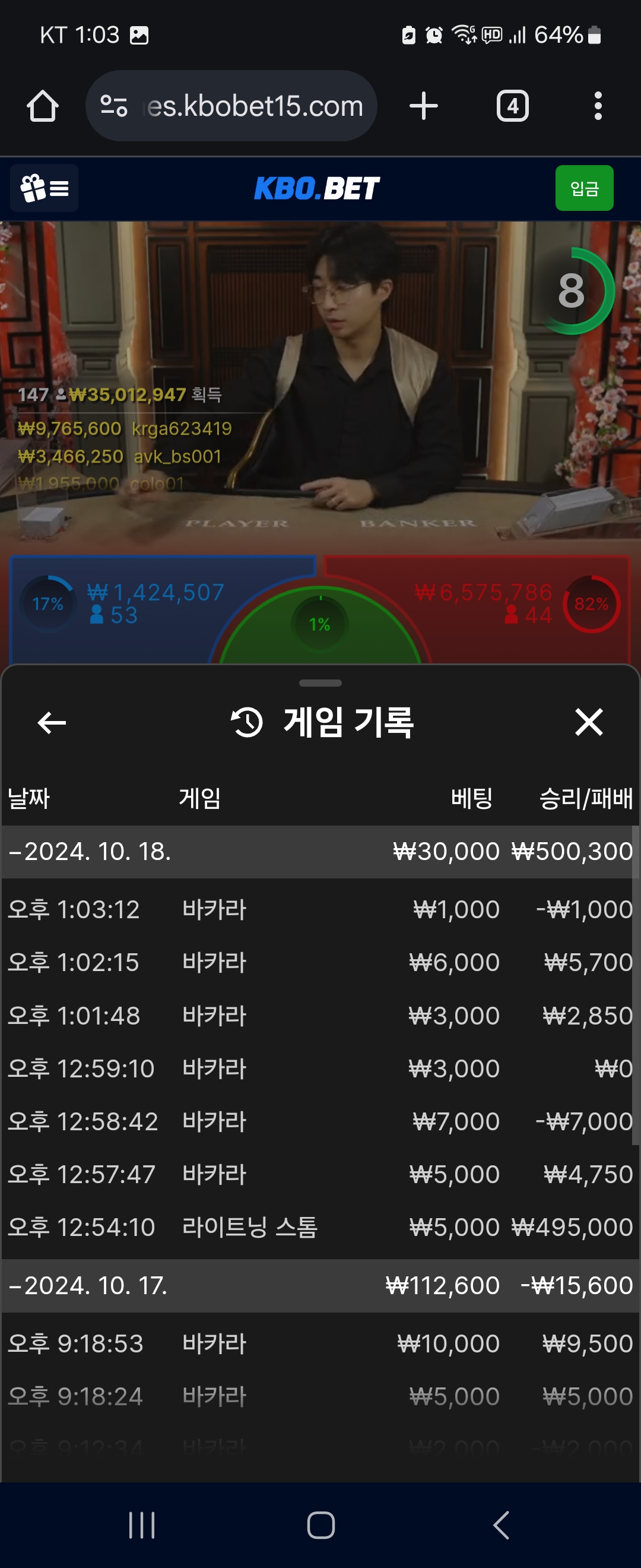Tap the green 입금 deposit button

[584, 188]
